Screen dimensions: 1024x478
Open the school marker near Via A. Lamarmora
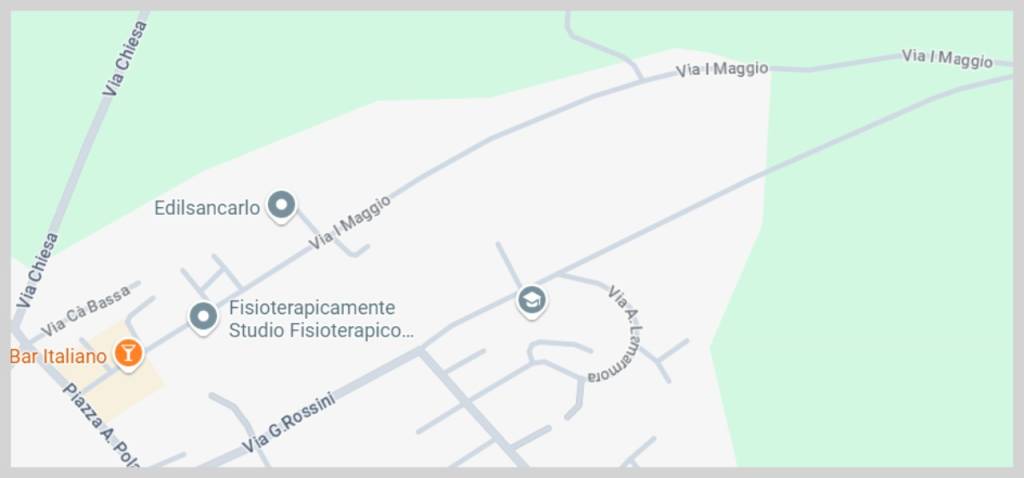(531, 300)
